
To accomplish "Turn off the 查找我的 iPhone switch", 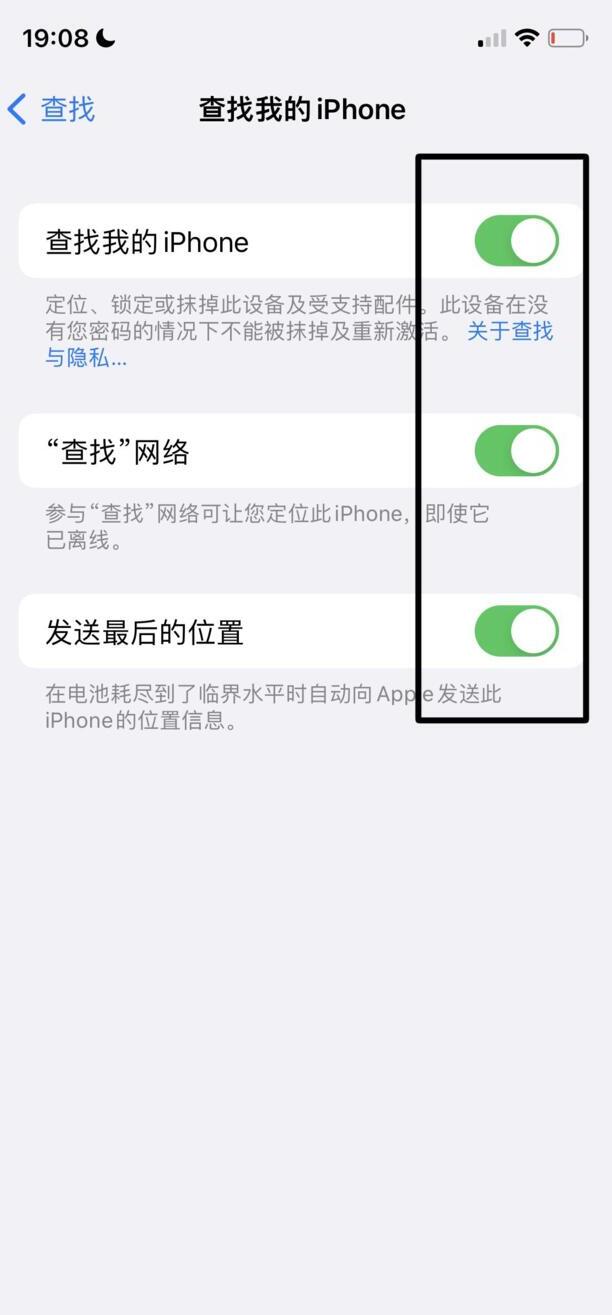I will pos(516,241).
